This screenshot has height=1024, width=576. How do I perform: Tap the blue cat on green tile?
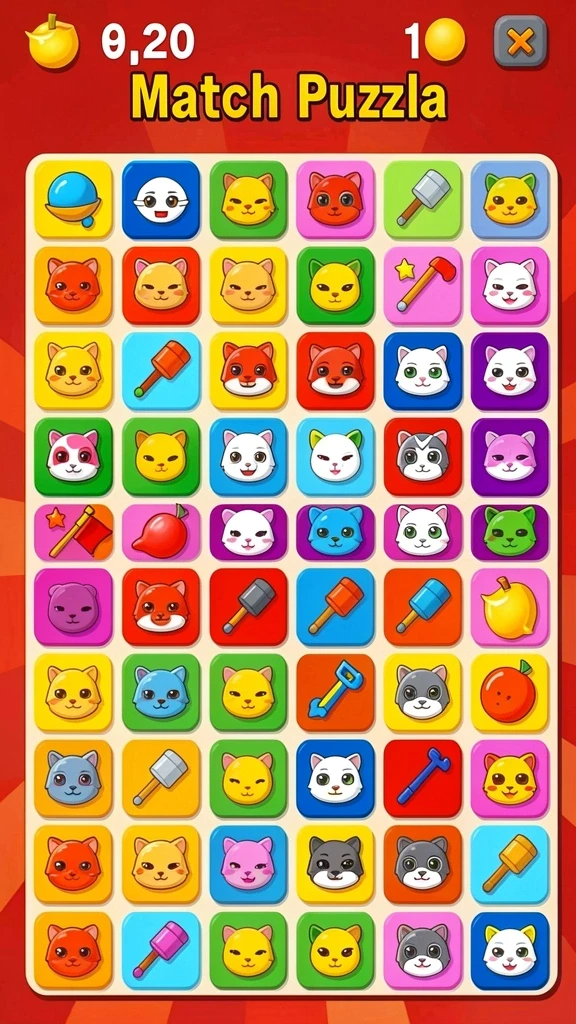point(161,693)
